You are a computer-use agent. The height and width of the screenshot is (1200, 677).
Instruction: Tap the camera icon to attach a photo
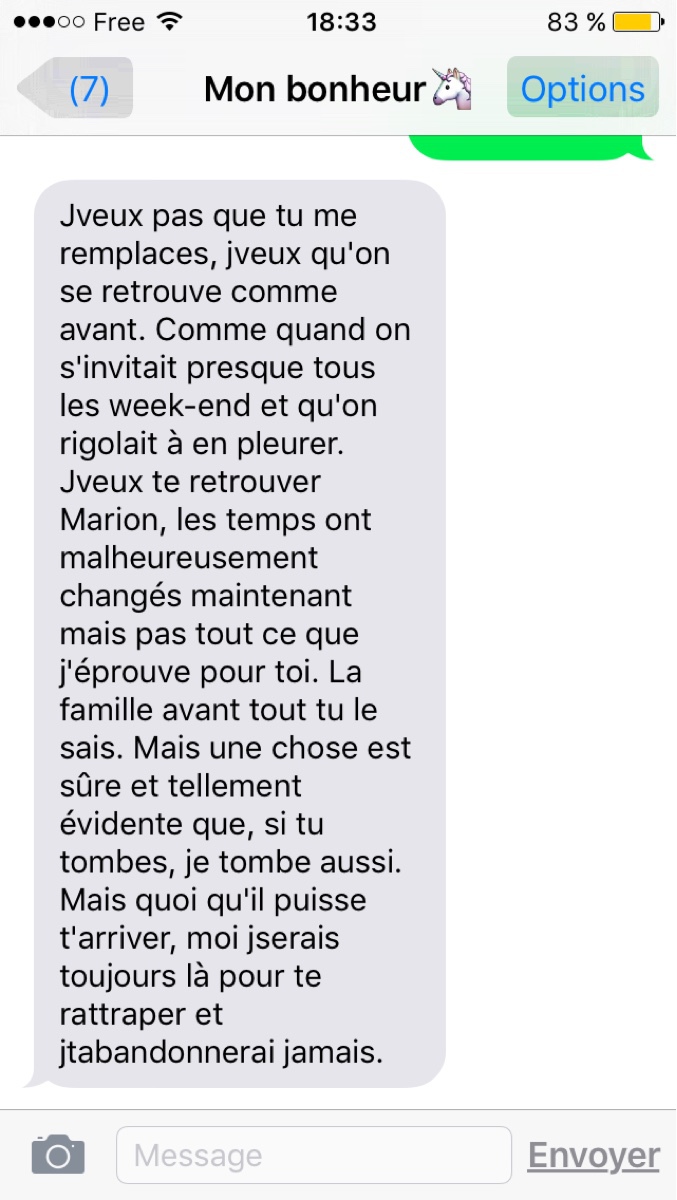[58, 1155]
